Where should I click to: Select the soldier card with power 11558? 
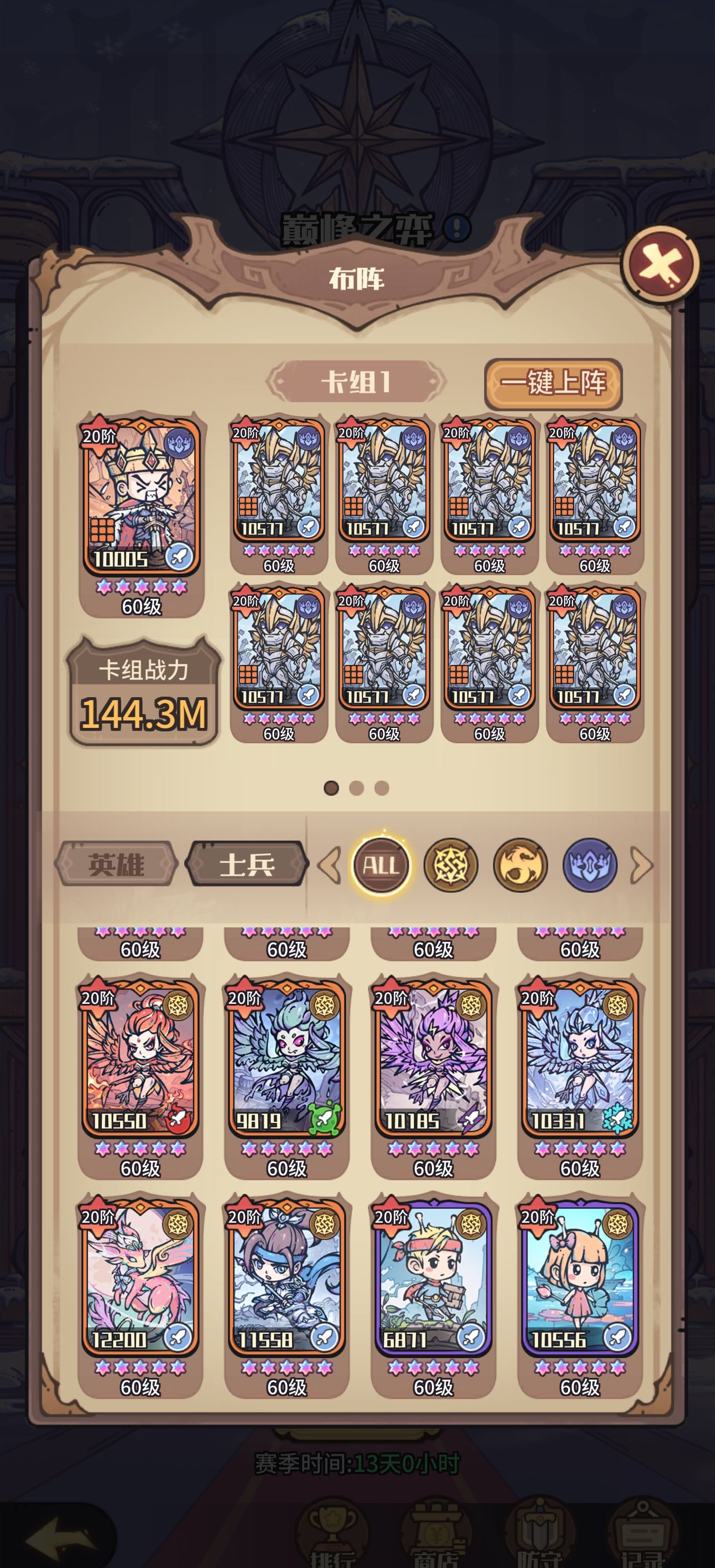286,1278
